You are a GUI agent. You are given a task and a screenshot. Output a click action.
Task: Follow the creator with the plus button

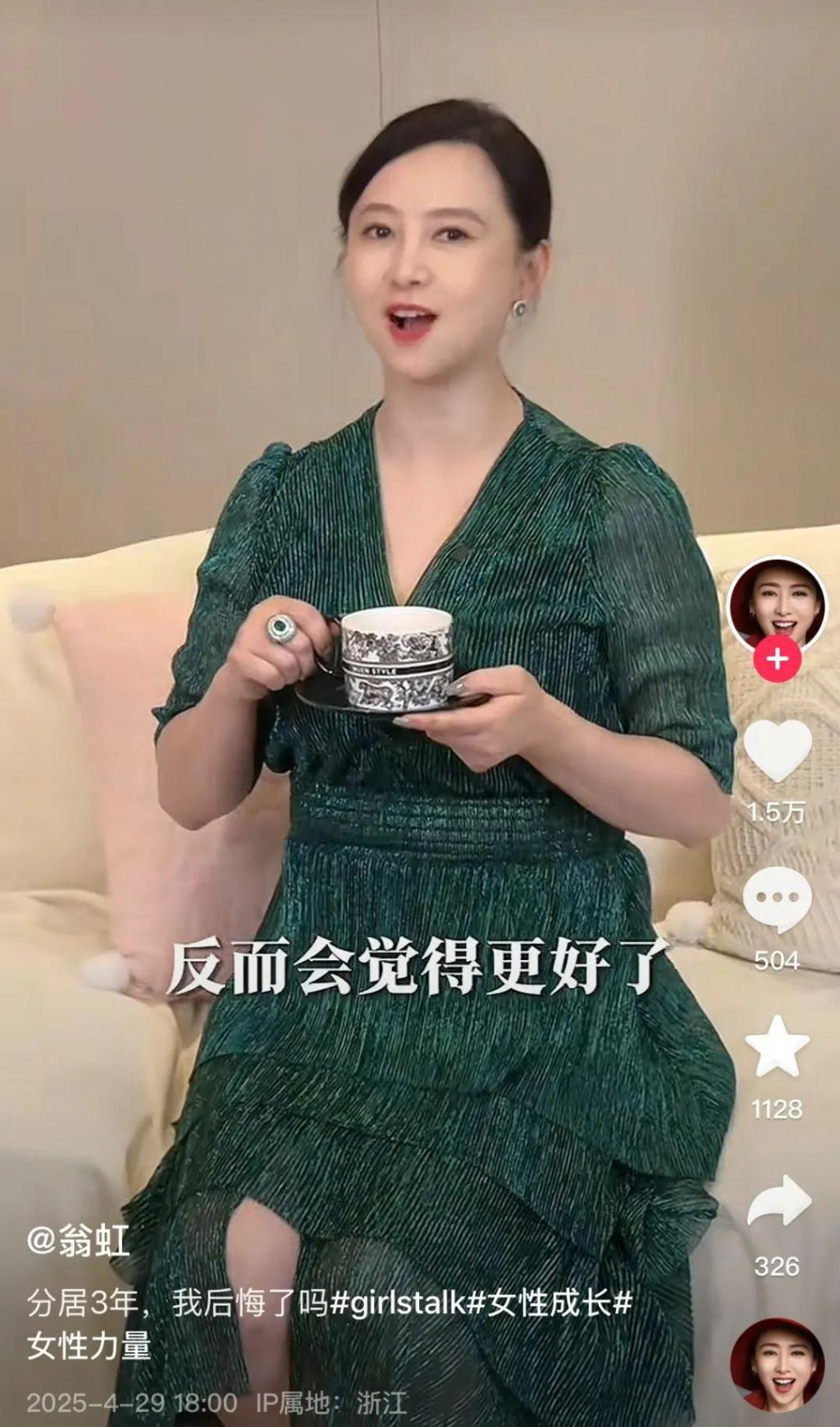pos(777,659)
